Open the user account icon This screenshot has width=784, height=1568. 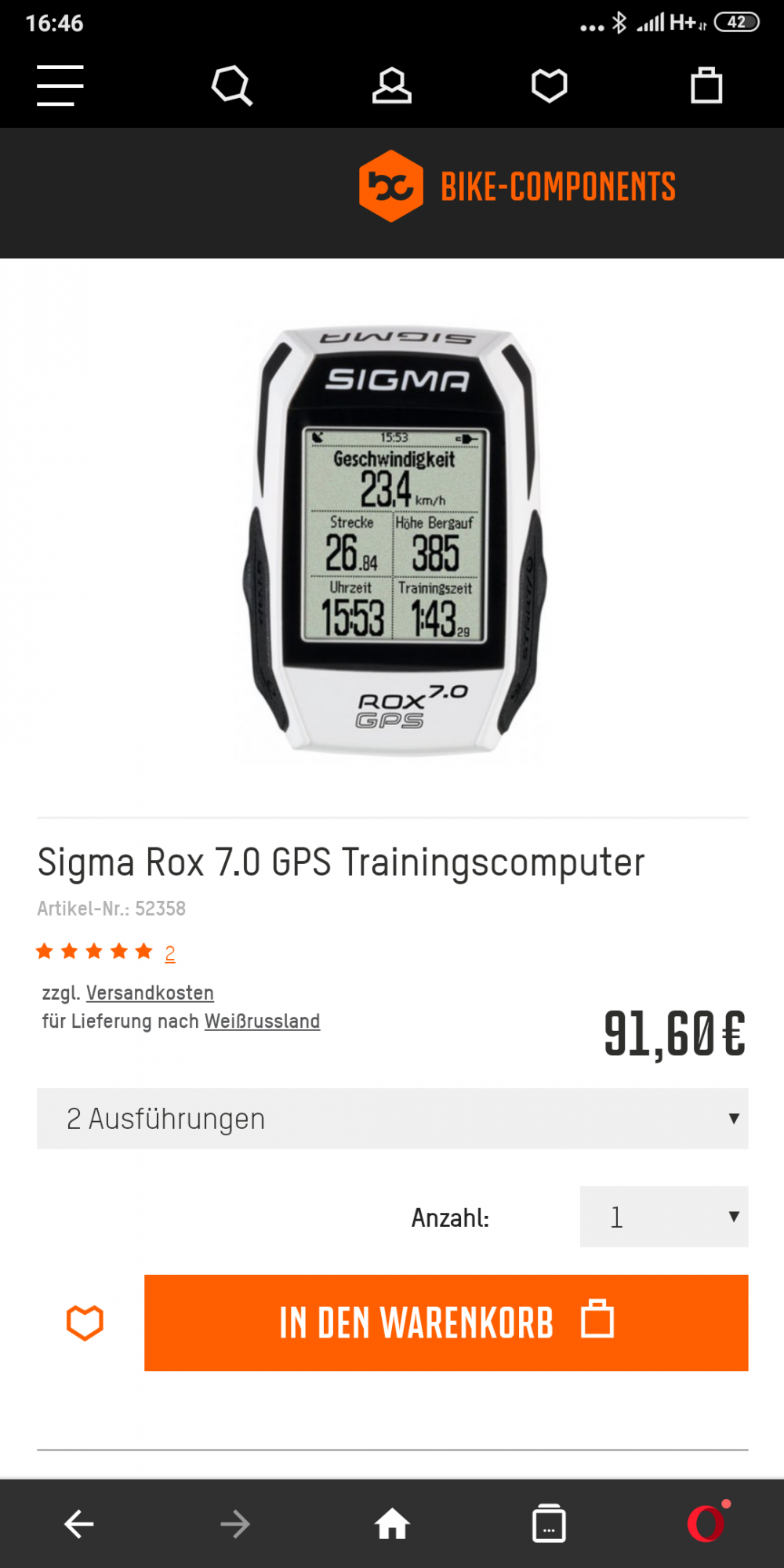pos(391,85)
